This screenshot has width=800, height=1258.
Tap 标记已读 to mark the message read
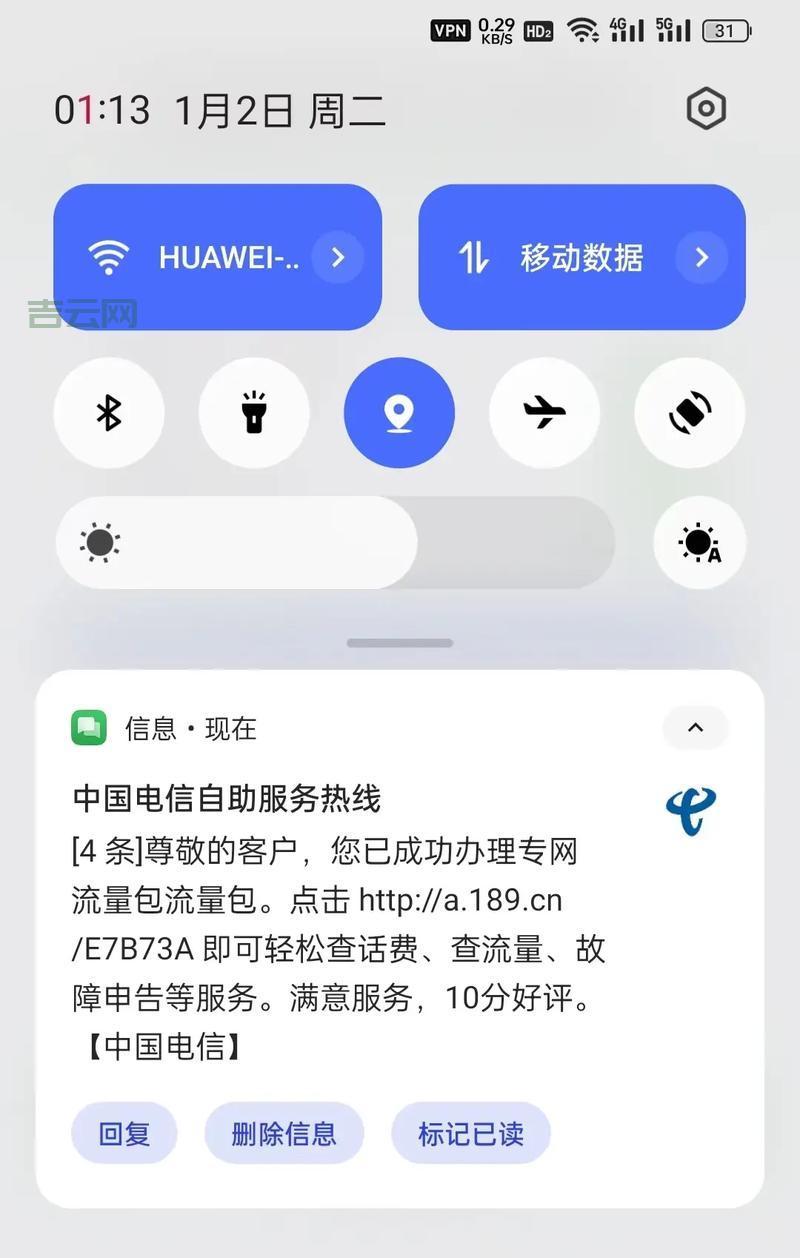[471, 1132]
